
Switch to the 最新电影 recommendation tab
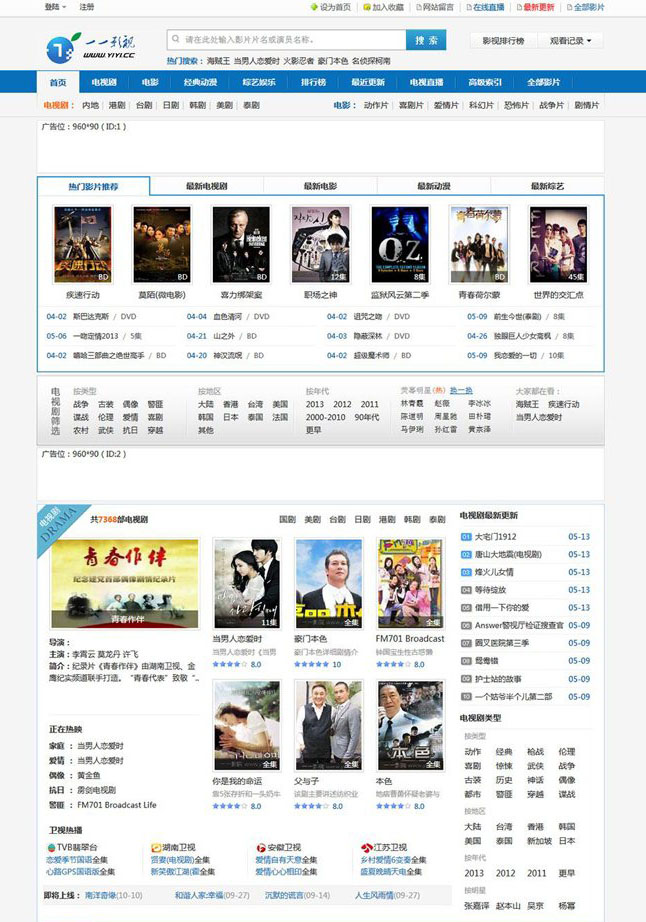(320, 186)
